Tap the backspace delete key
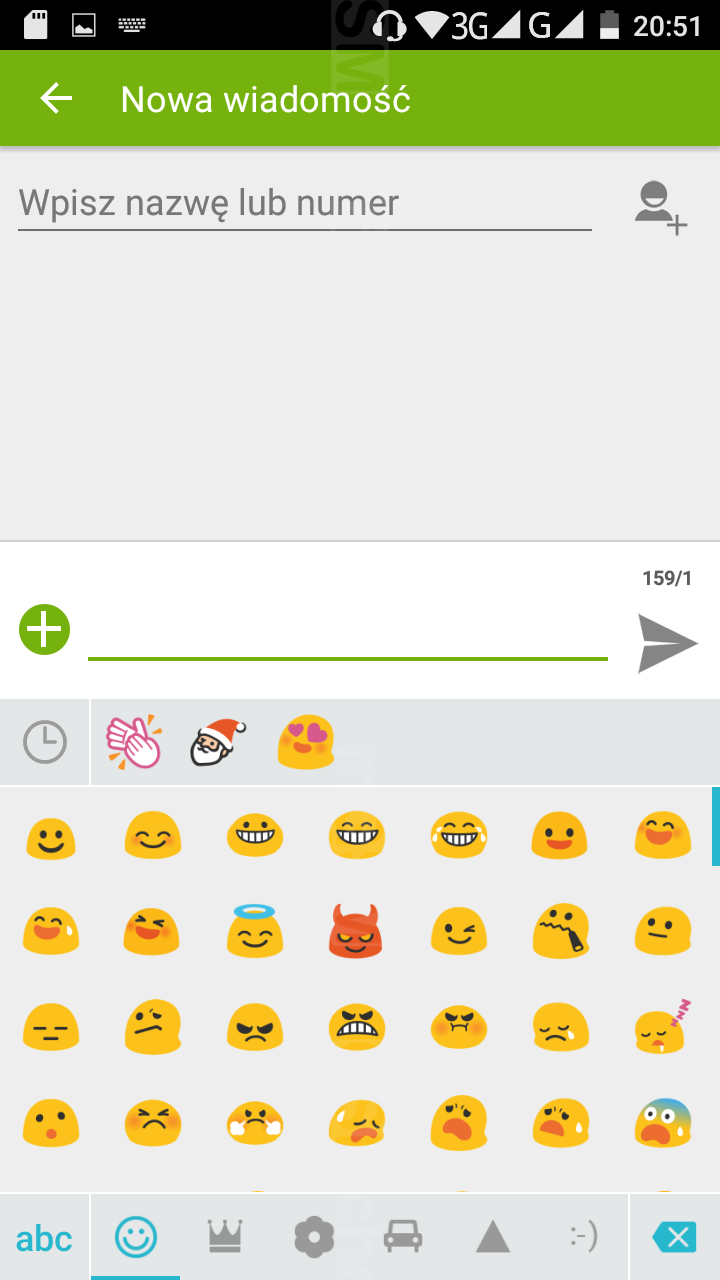The height and width of the screenshot is (1280, 720). coord(674,1238)
